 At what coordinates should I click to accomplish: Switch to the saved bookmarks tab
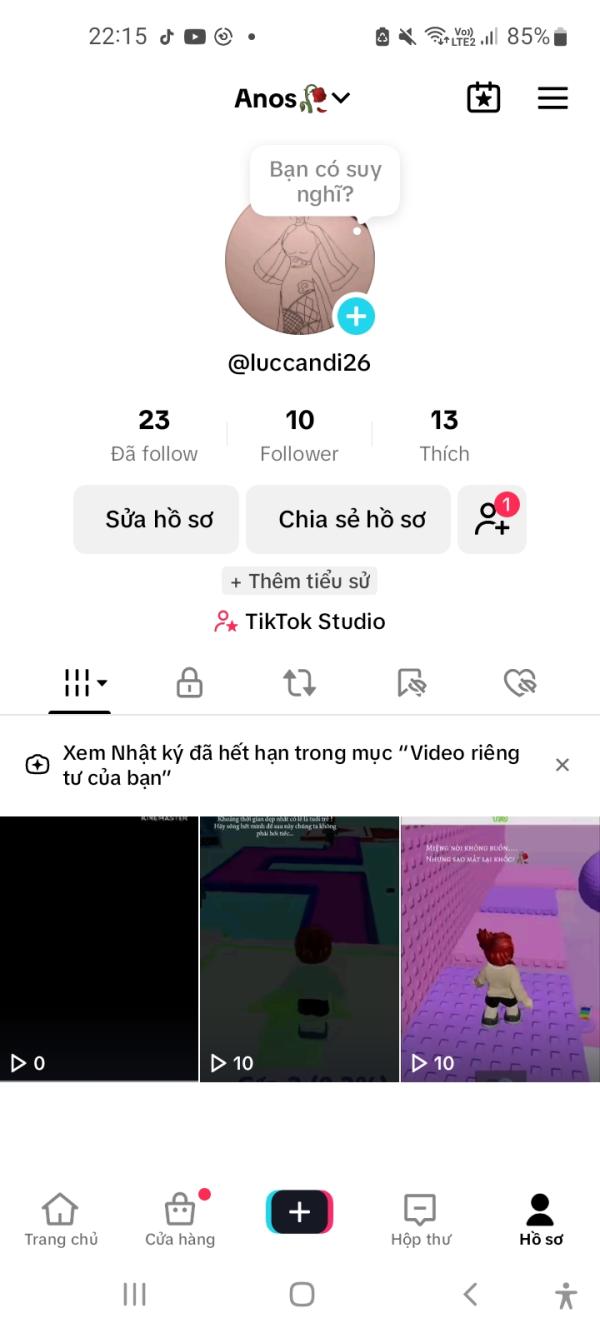coord(410,683)
